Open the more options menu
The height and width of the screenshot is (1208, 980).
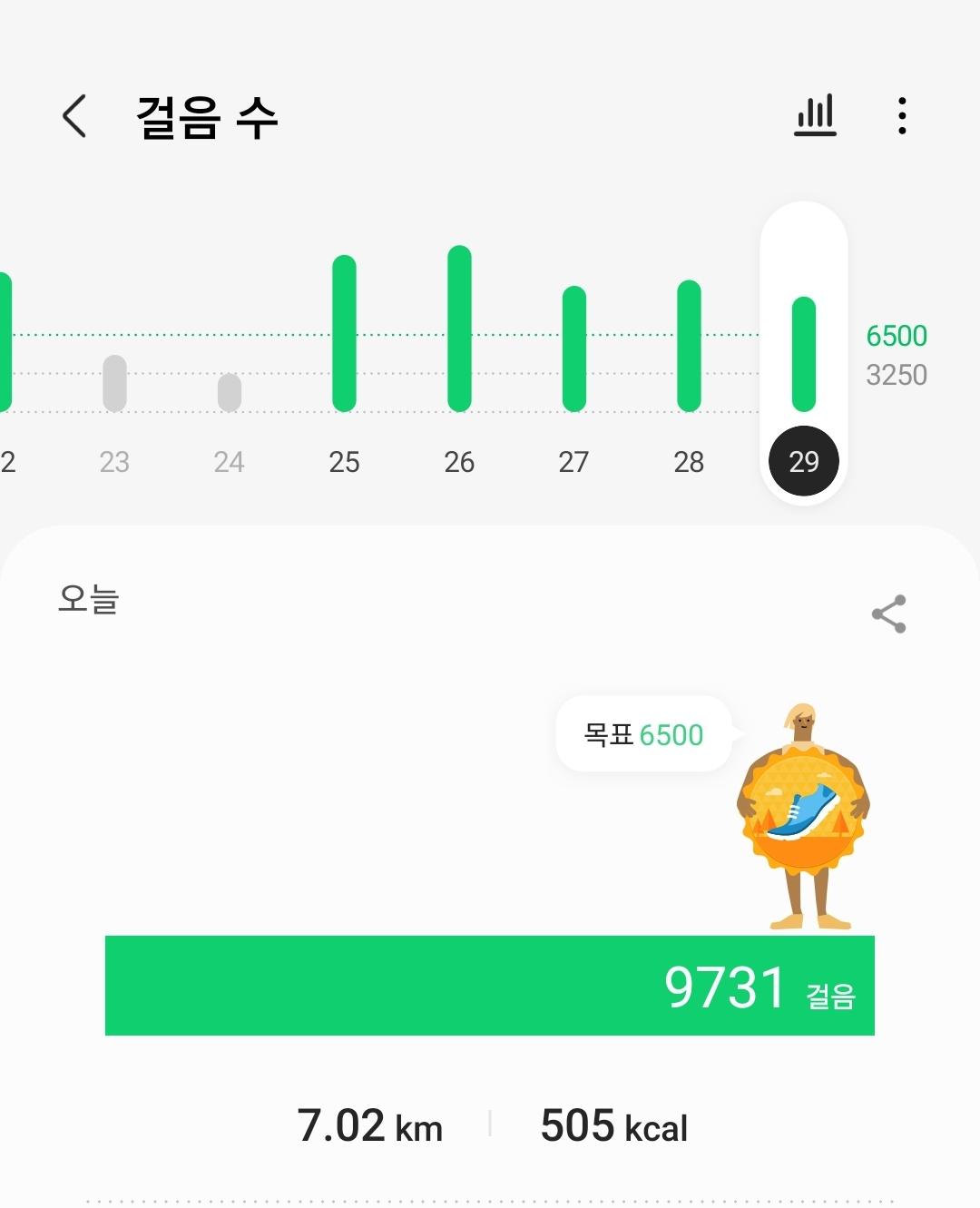click(x=901, y=116)
